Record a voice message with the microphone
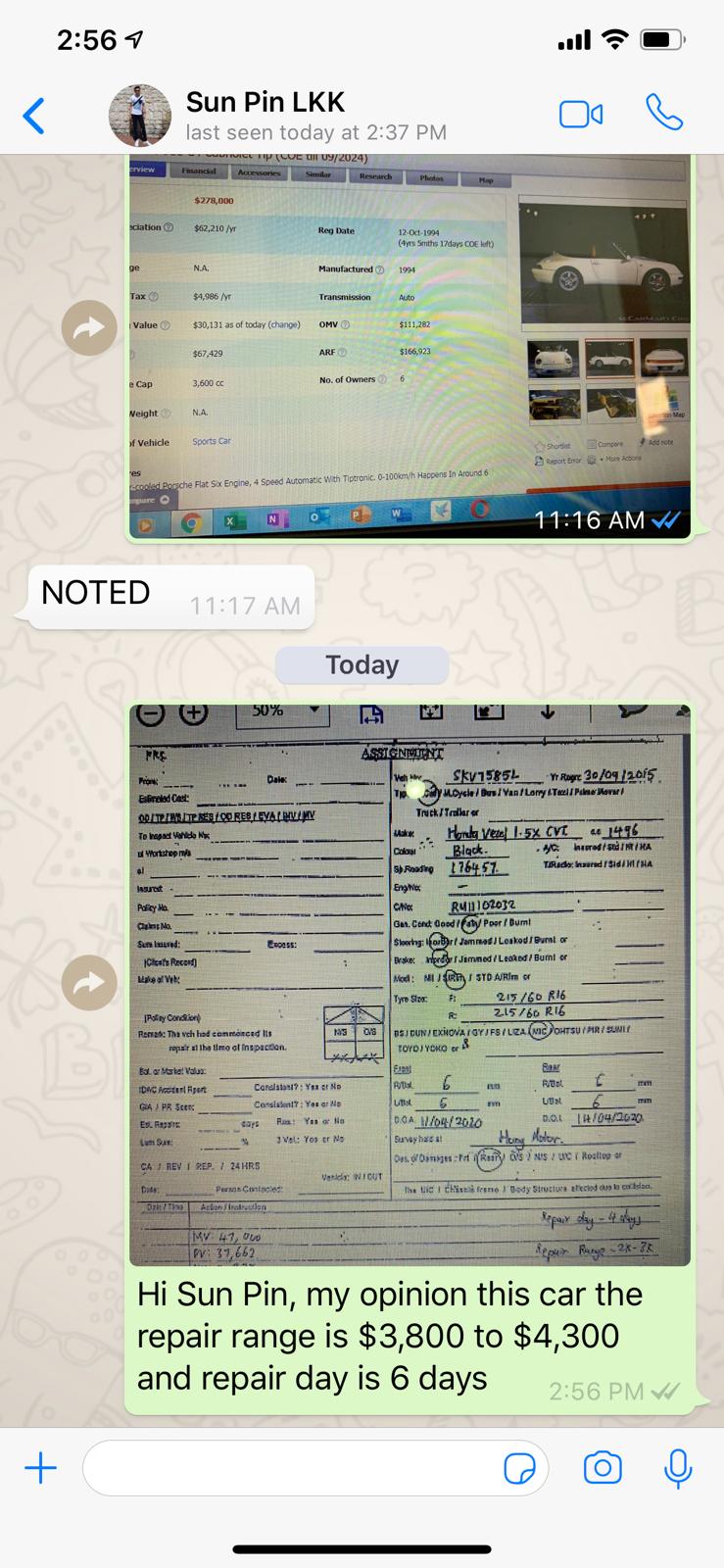This screenshot has width=724, height=1568. (x=677, y=1468)
